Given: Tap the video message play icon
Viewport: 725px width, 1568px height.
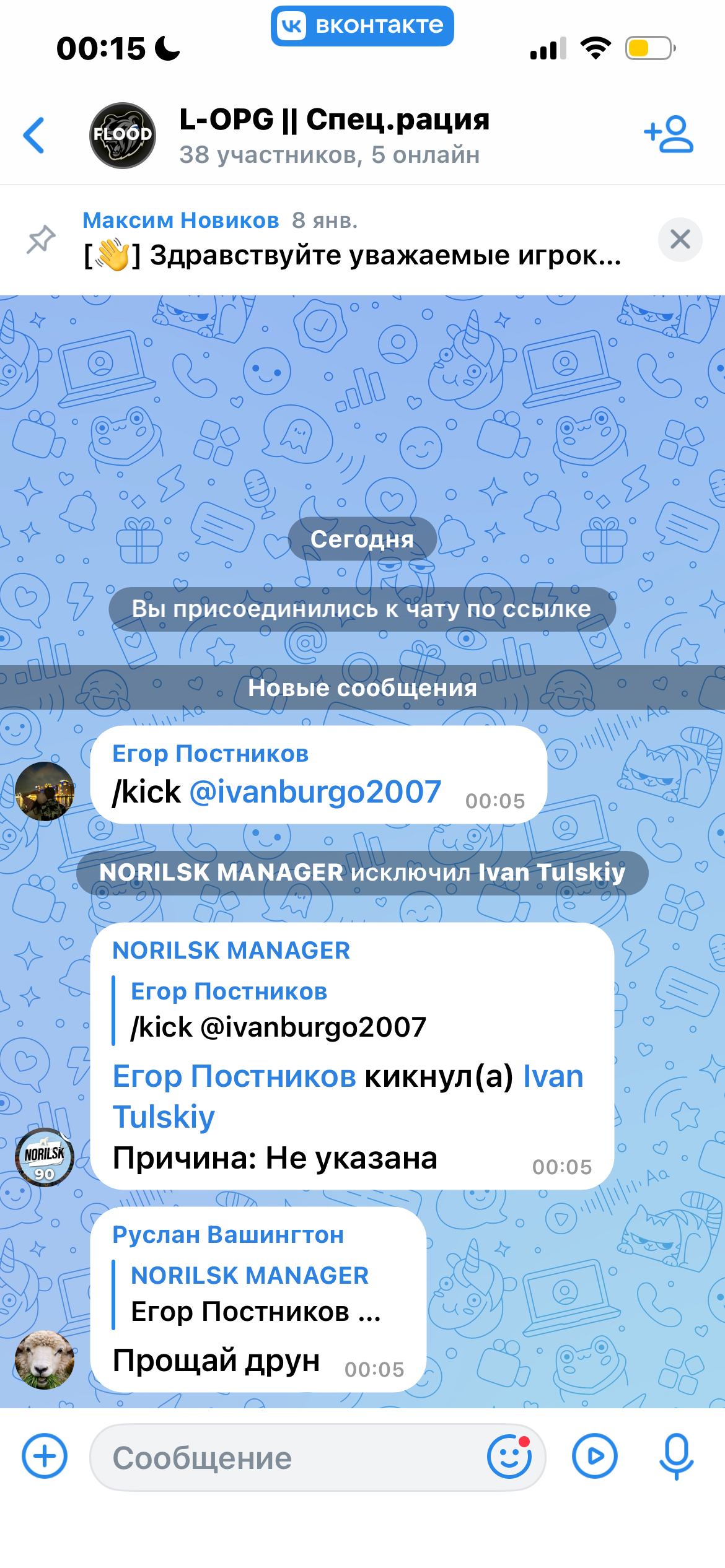Looking at the screenshot, I should click(594, 1456).
